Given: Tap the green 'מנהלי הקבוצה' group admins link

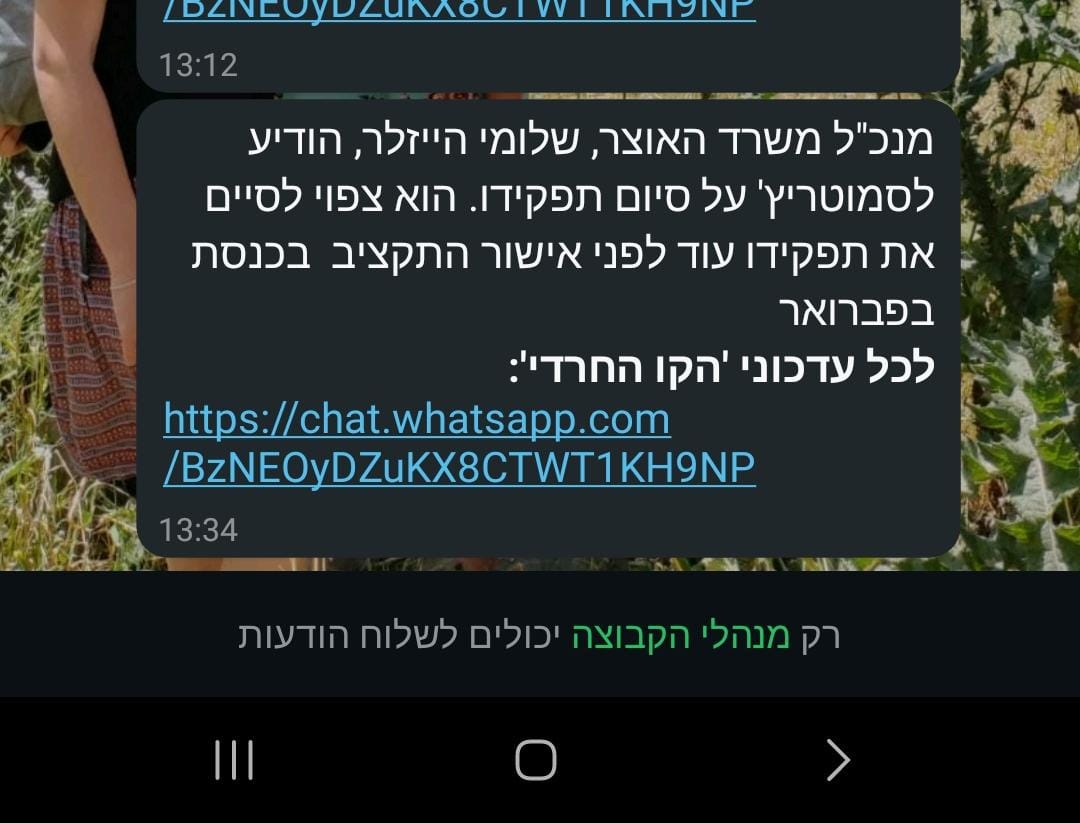Looking at the screenshot, I should pos(680,637).
